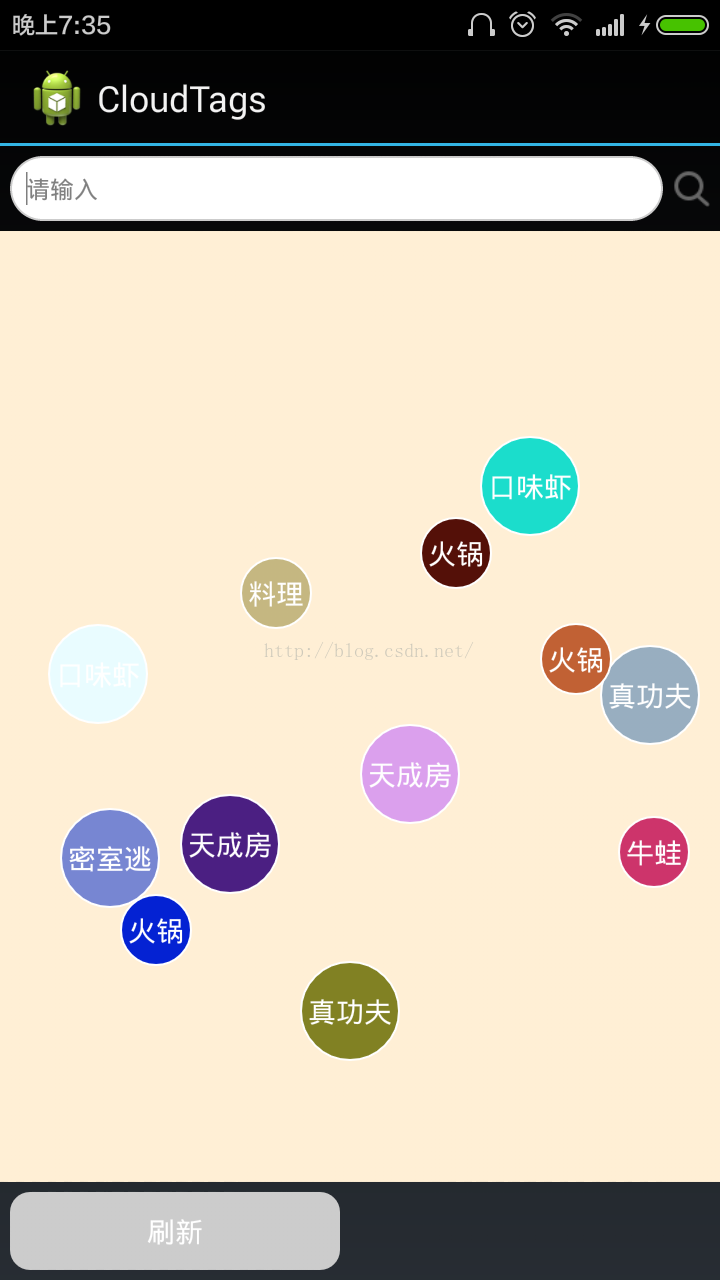Select the dark purple 天成房 tag
Screen dimensions: 720x1280
coord(230,844)
